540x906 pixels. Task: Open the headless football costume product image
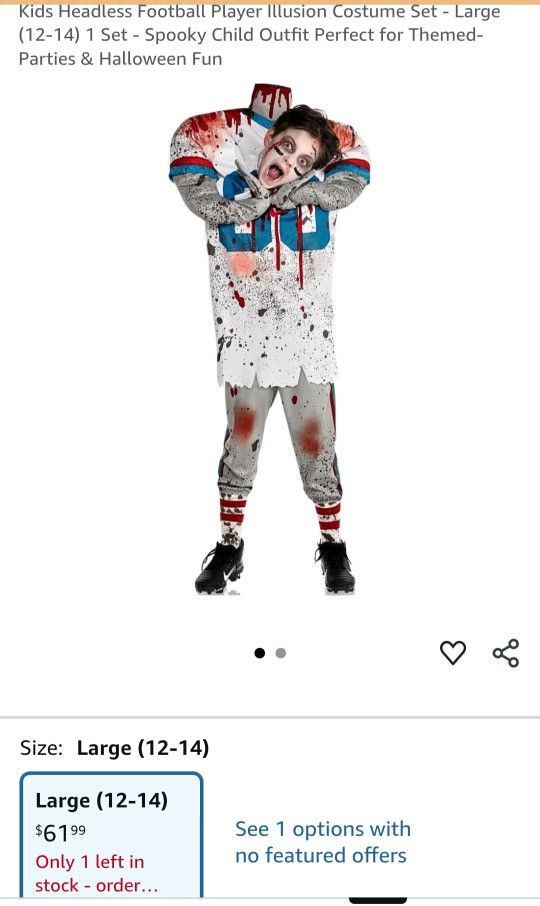click(x=270, y=339)
